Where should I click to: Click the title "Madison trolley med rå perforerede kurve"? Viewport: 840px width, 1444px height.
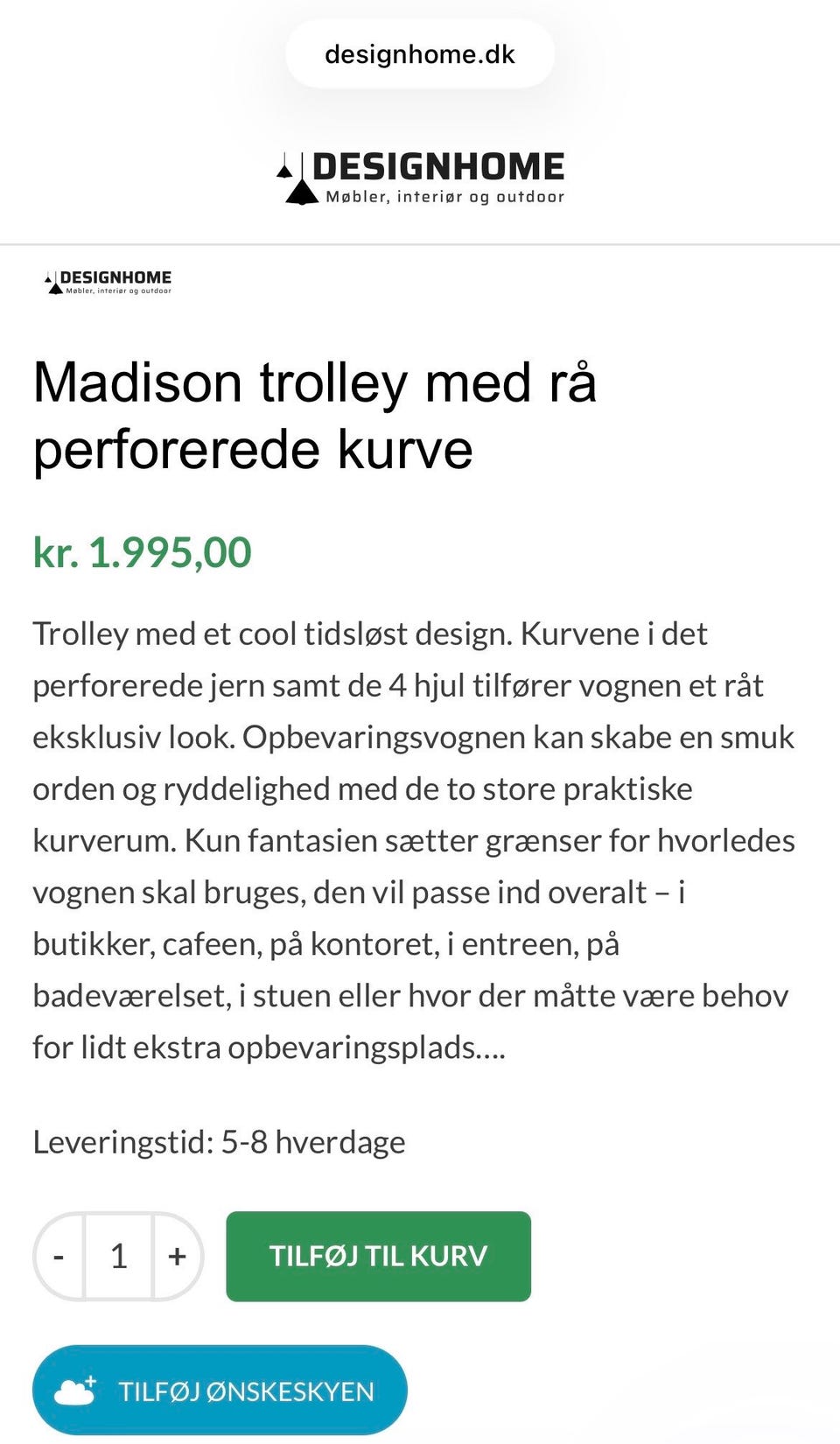pyautogui.click(x=315, y=416)
